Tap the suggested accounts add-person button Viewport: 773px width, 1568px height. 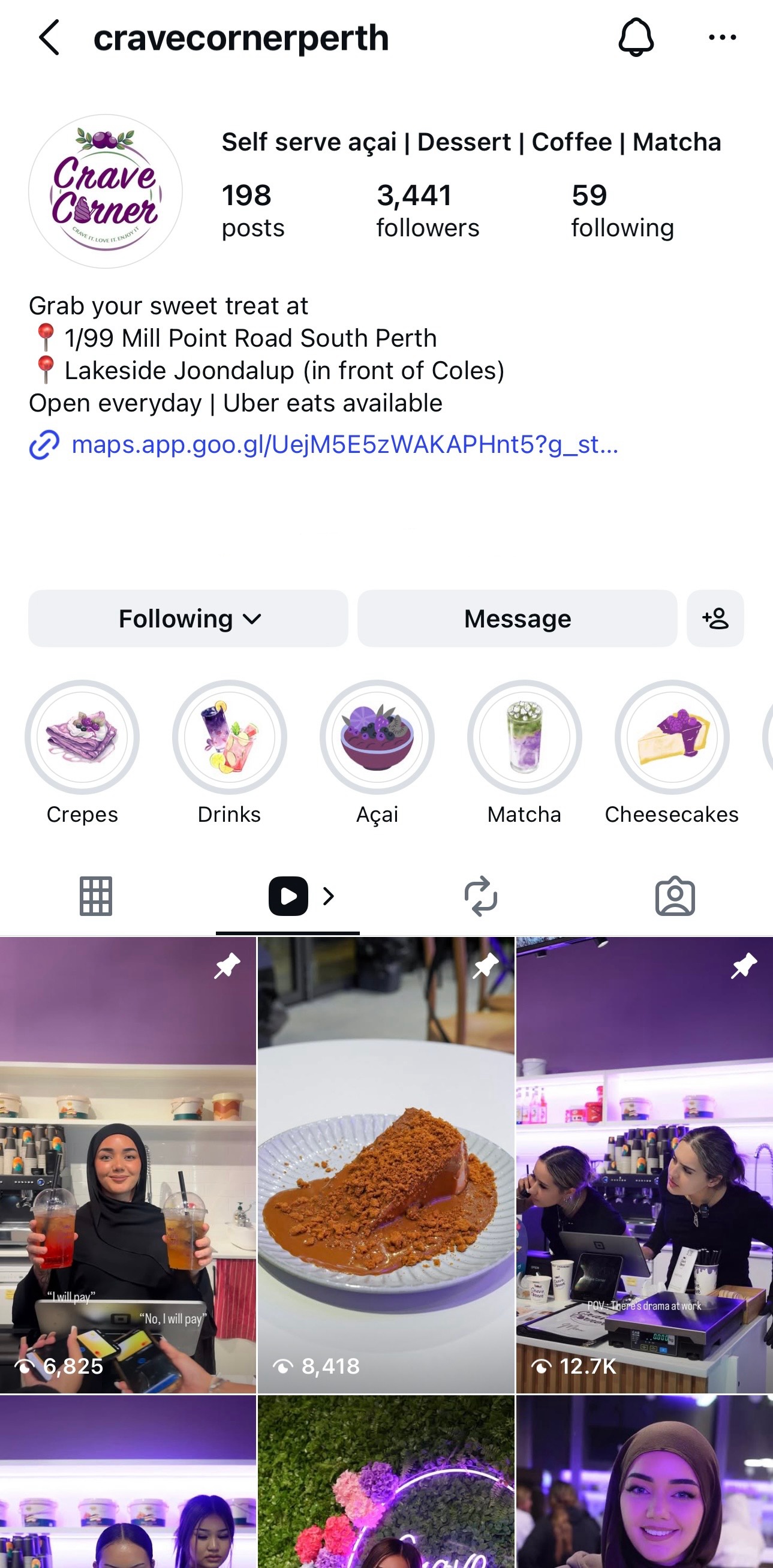coord(715,618)
